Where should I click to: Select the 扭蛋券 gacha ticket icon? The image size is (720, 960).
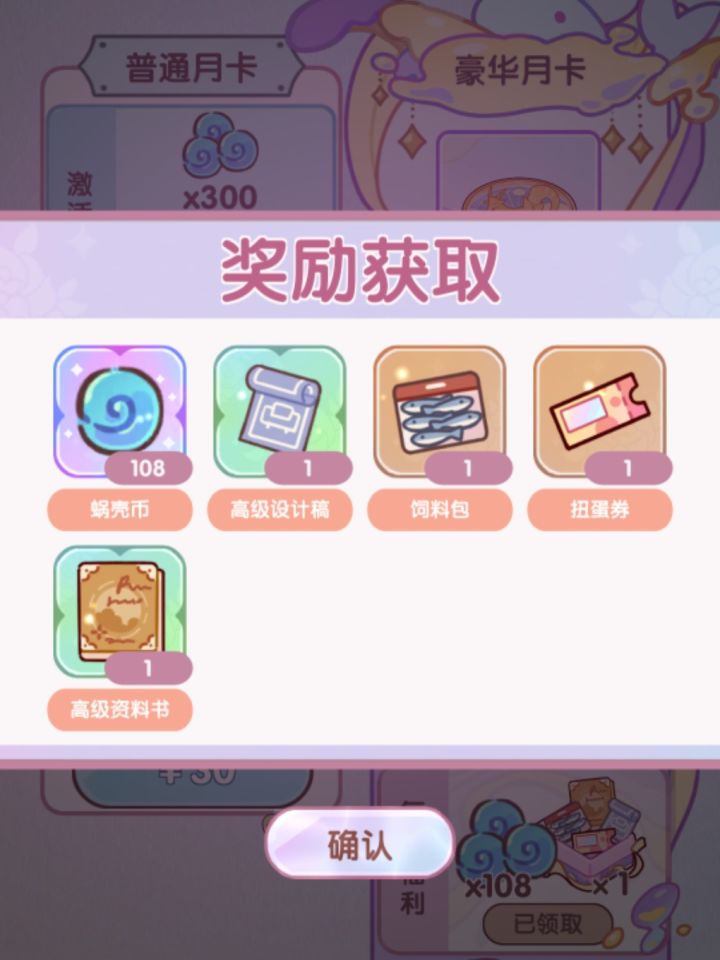click(600, 410)
